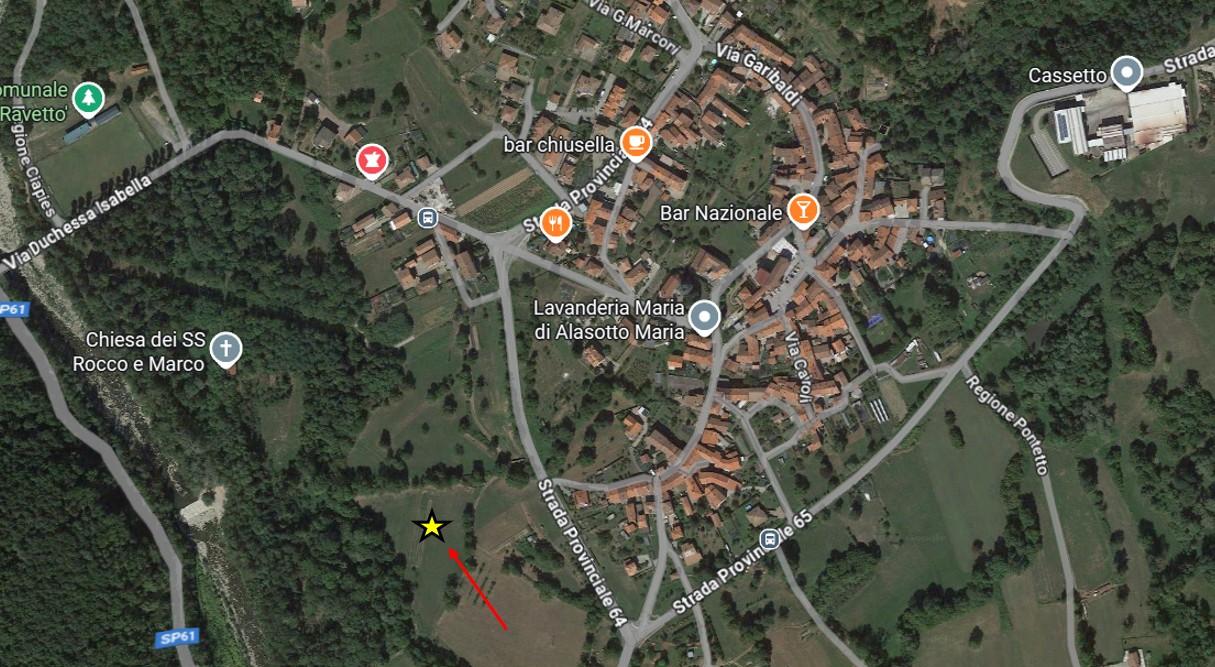Screen dimensions: 1215x667
Task: Select Chiesa dei SS Rocco e Marco marker
Action: pyautogui.click(x=228, y=348)
